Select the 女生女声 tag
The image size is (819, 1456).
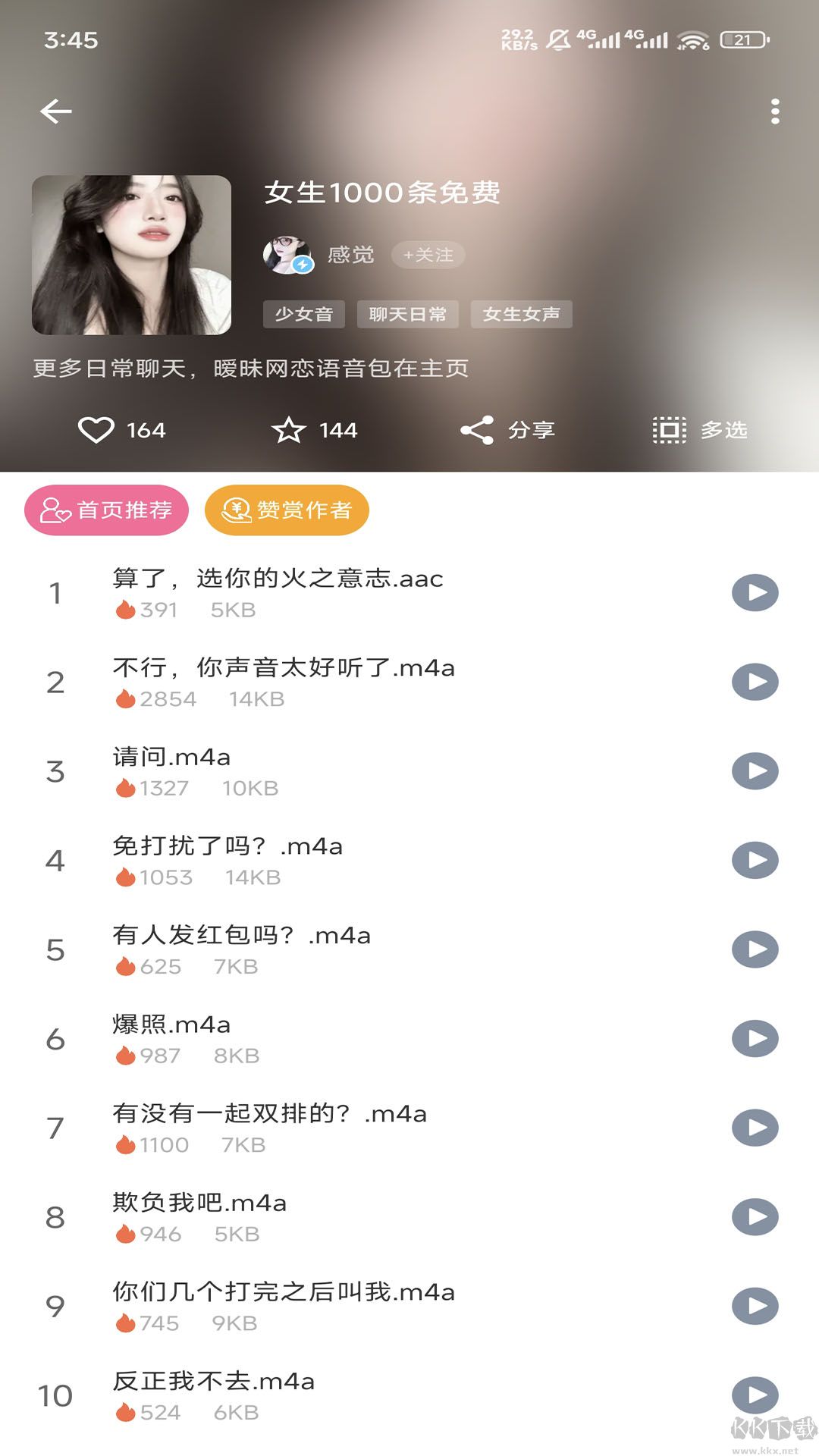(522, 314)
